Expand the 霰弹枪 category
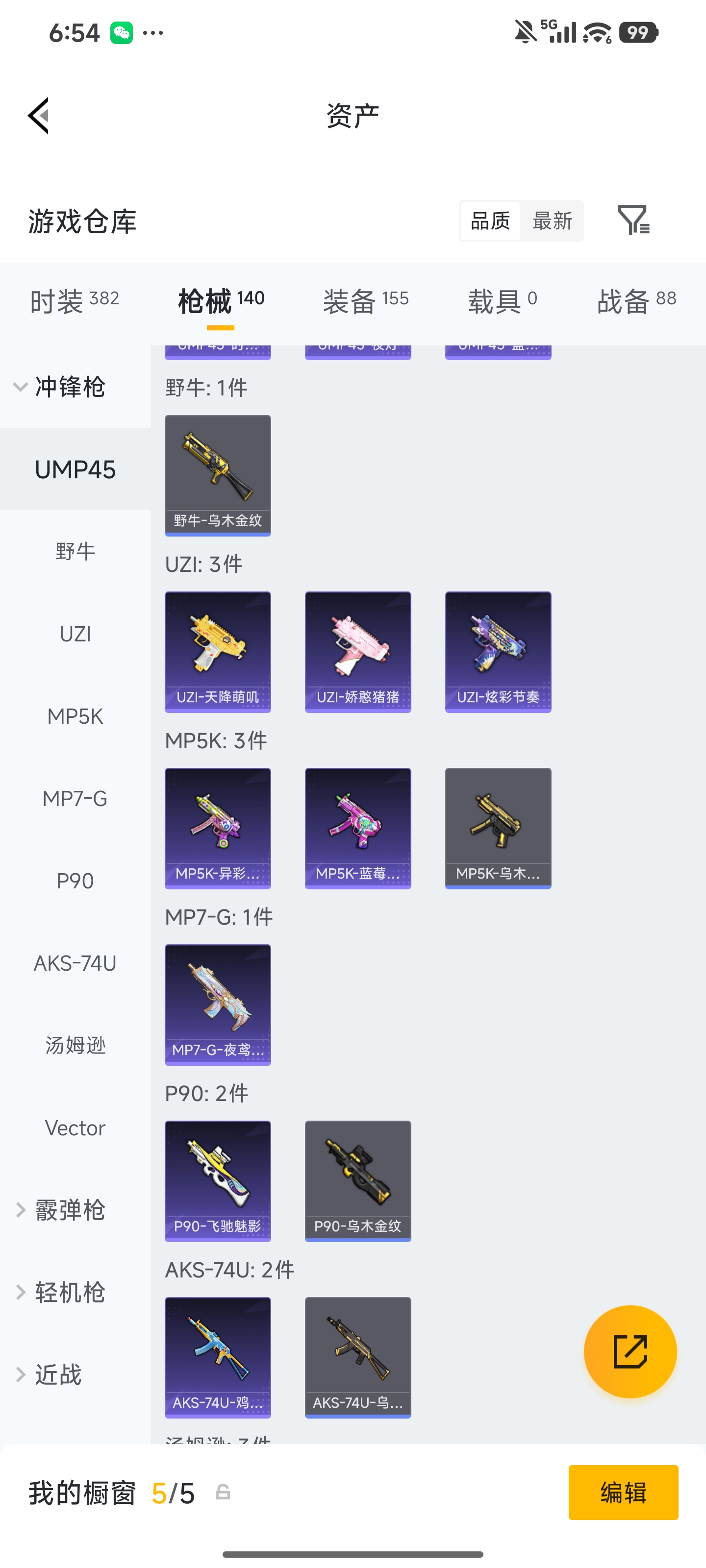This screenshot has width=706, height=1568. [x=60, y=1210]
